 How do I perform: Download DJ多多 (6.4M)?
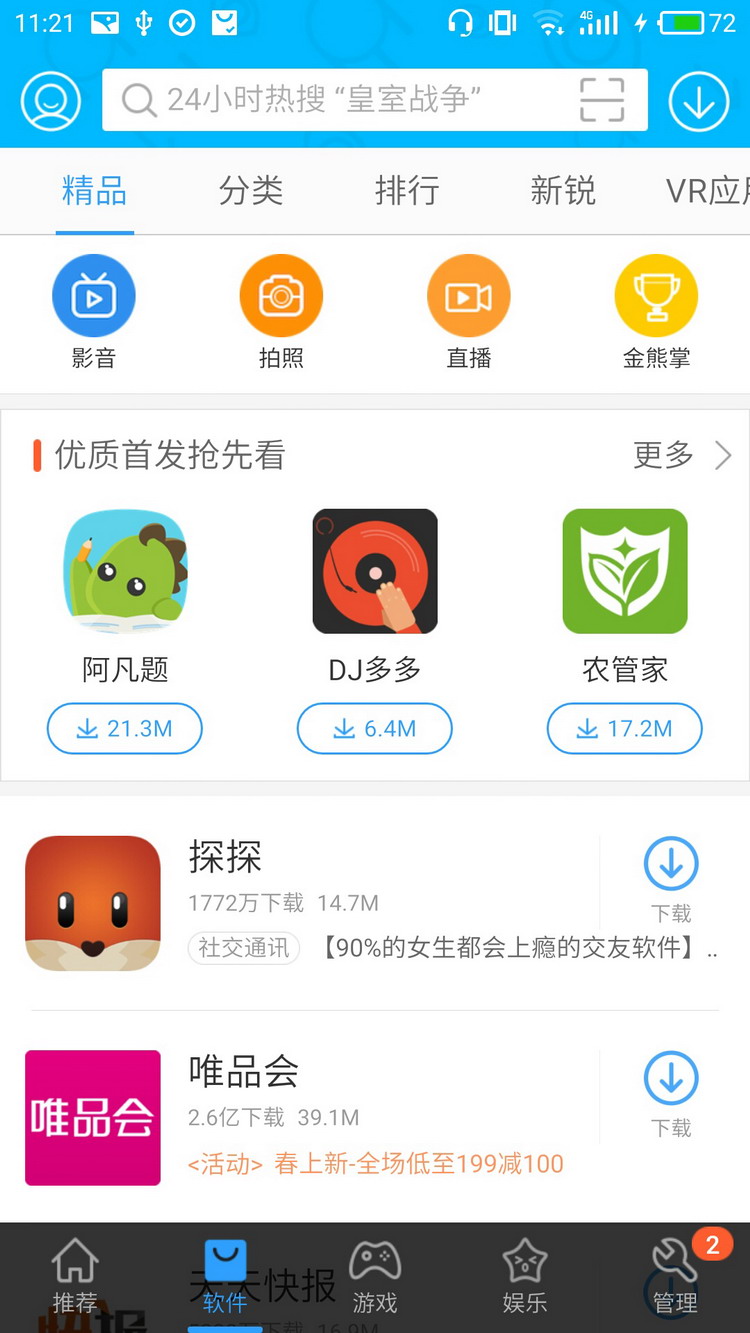click(x=375, y=729)
